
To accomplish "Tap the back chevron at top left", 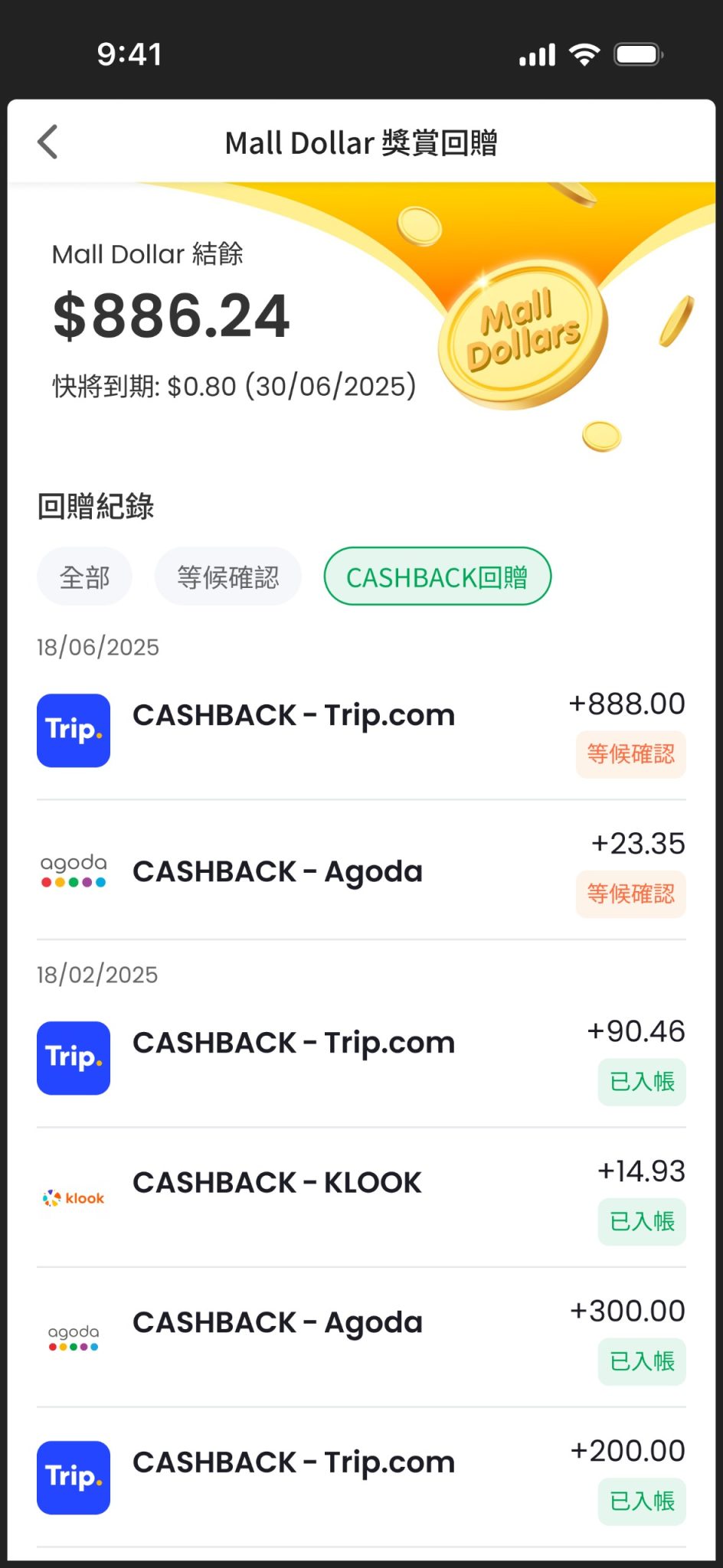I will tap(47, 142).
